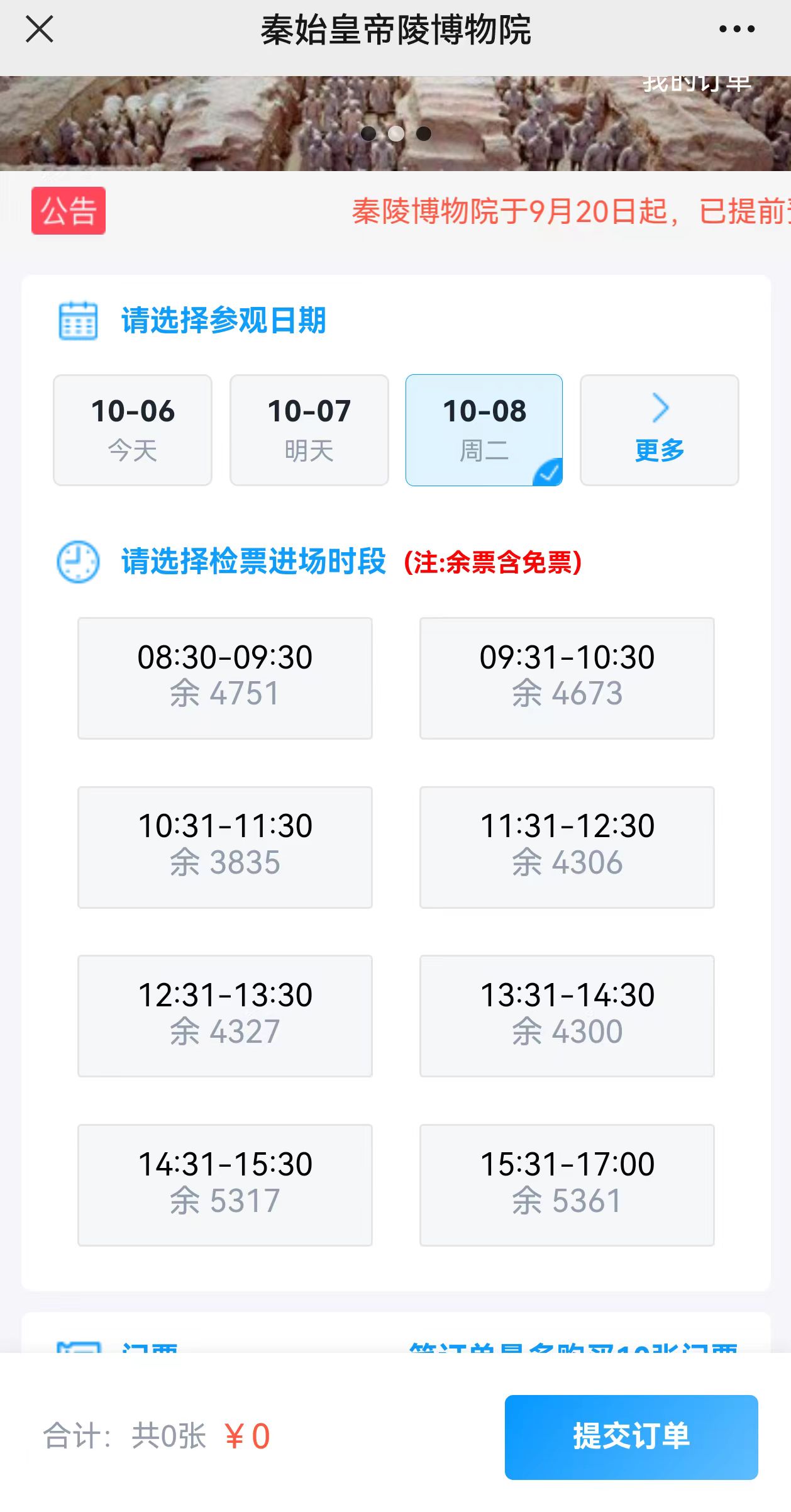Open 我的订单 on the banner

697,84
